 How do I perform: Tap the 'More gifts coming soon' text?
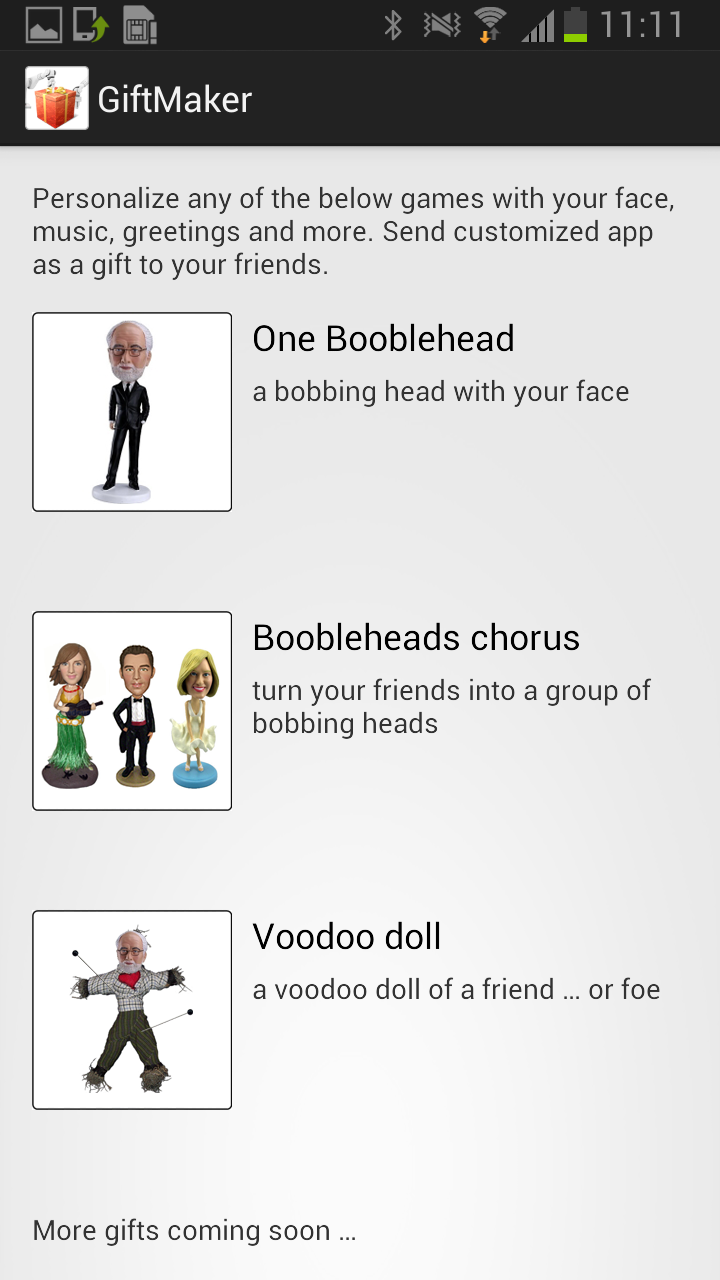[193, 1230]
